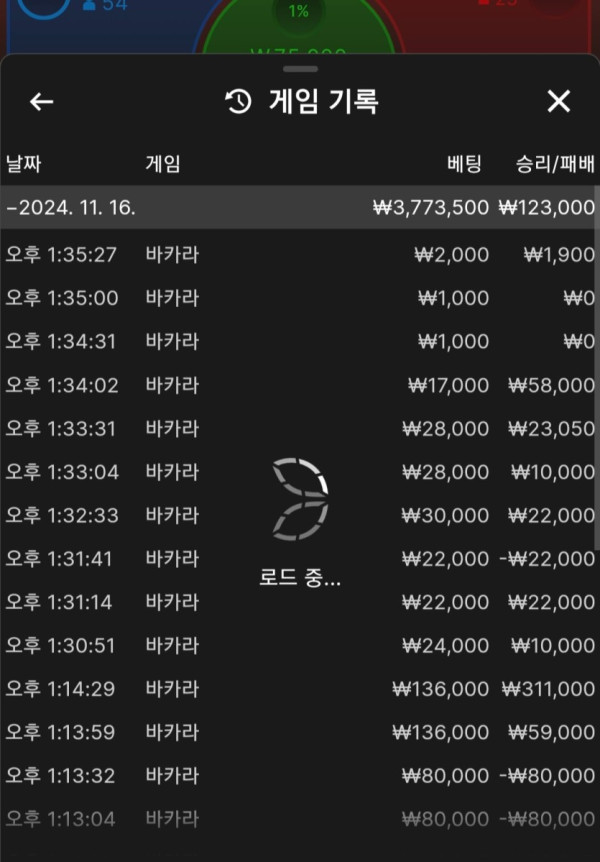Go back using the left arrow
This screenshot has height=862, width=600.
point(41,101)
